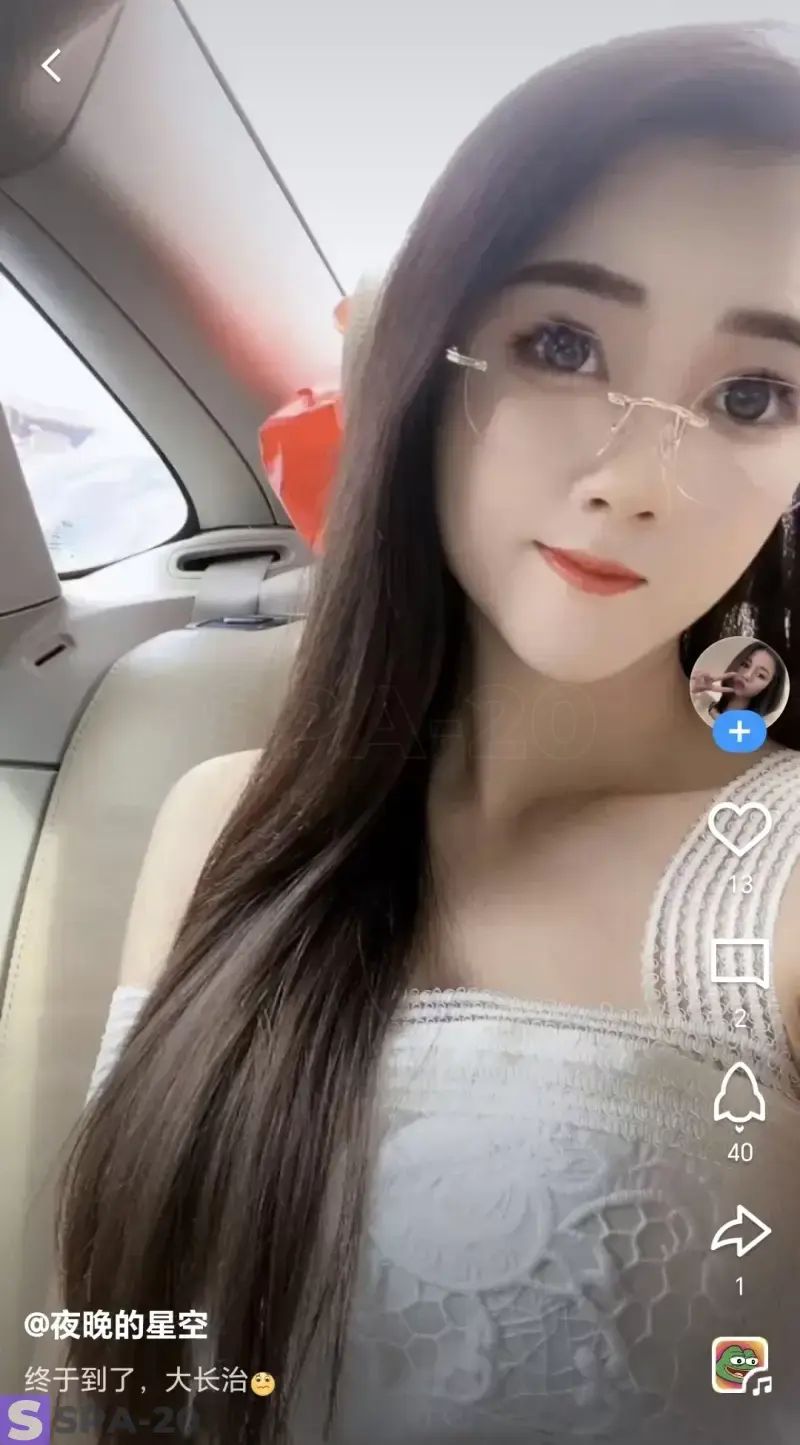Open the video's music track

coord(740,1365)
